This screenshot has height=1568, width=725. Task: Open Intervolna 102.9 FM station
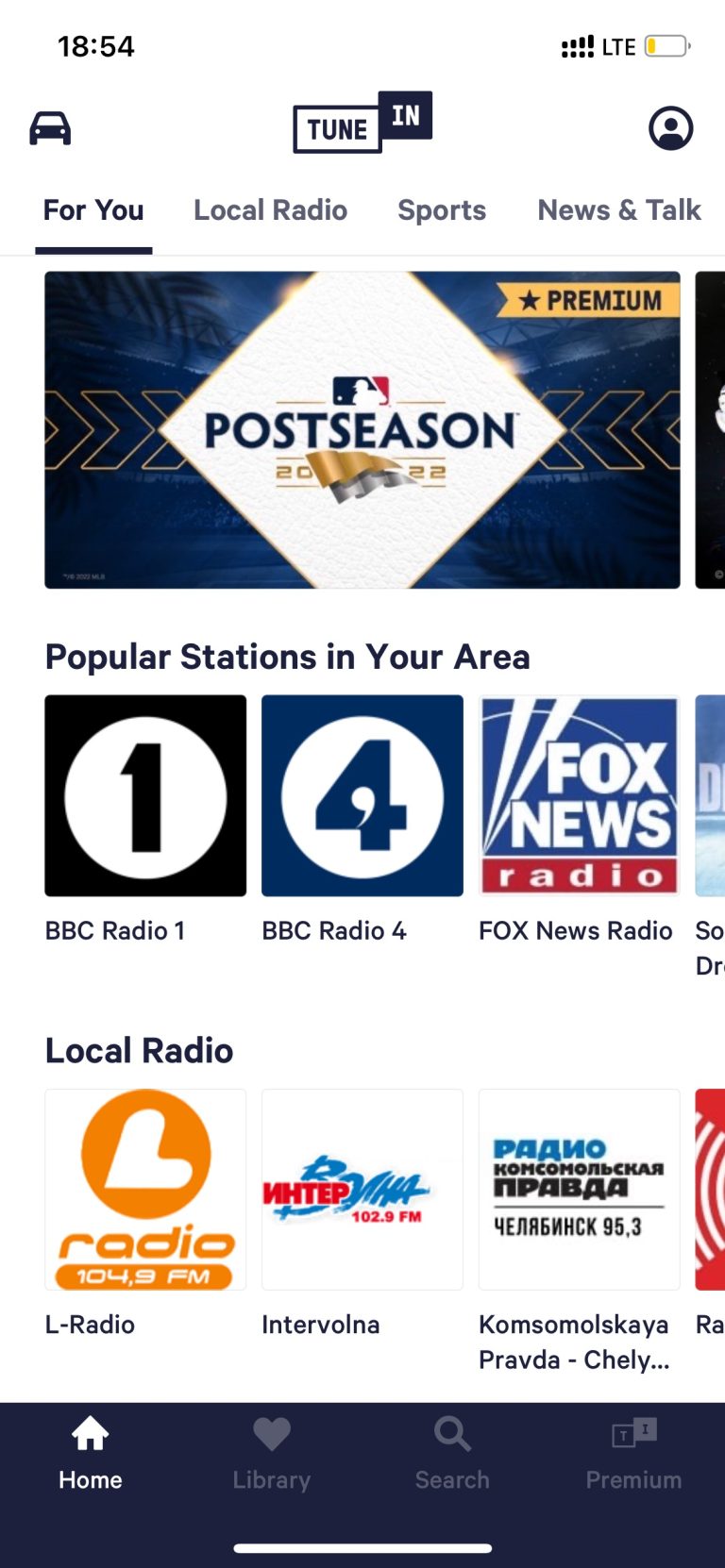click(362, 1190)
